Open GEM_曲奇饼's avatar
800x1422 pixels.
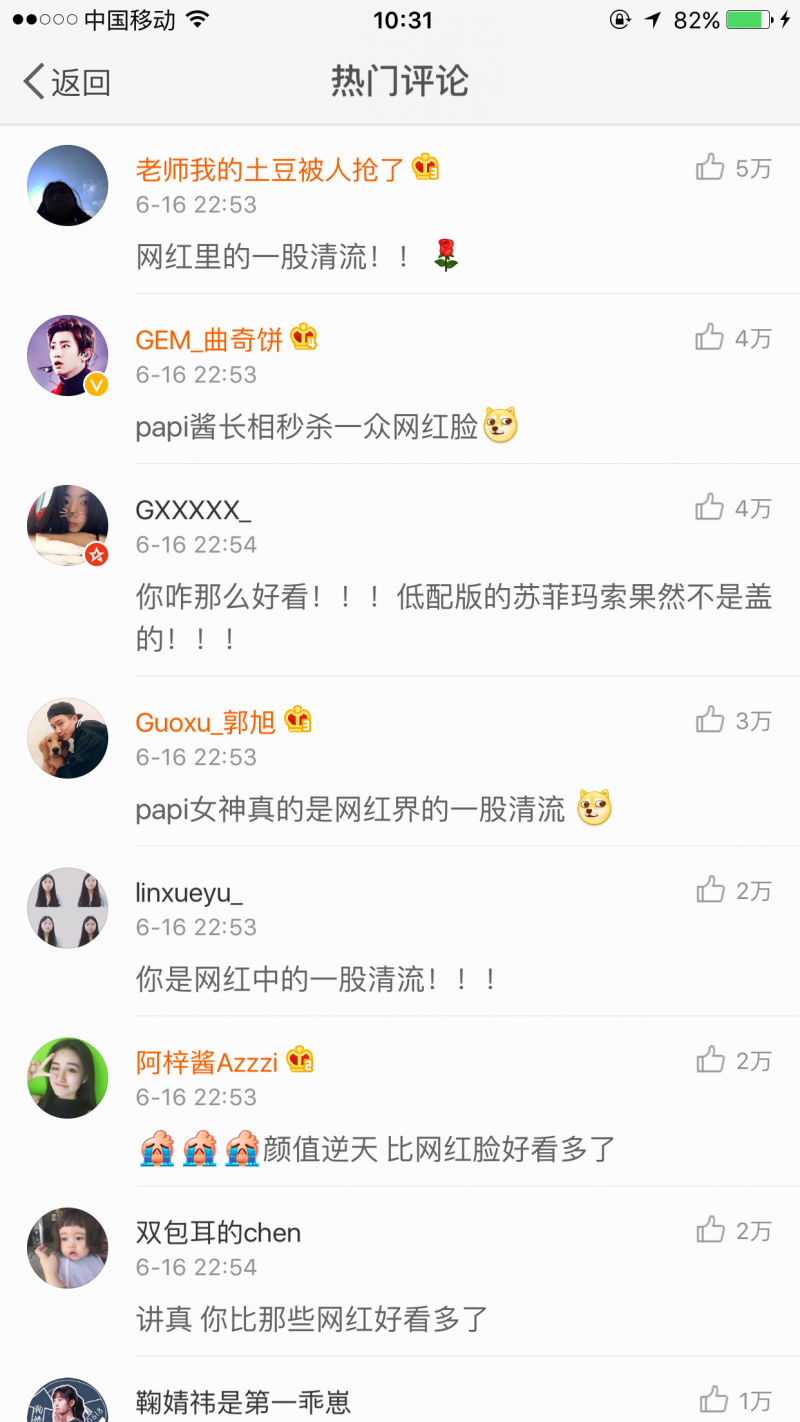67,355
